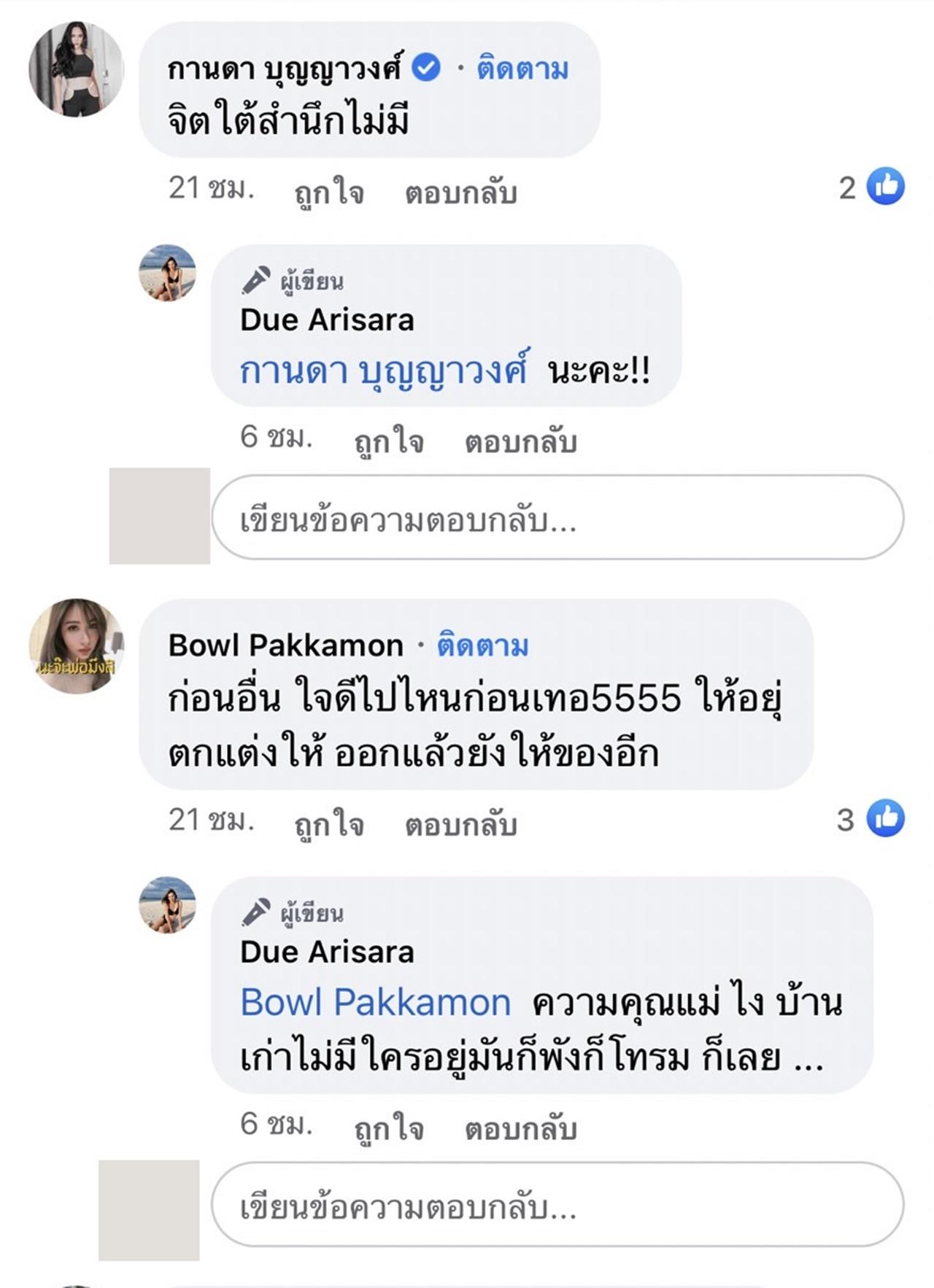Follow Bowl Pakkamon
Viewport: 934px width, 1288px height.
pyautogui.click(x=482, y=646)
